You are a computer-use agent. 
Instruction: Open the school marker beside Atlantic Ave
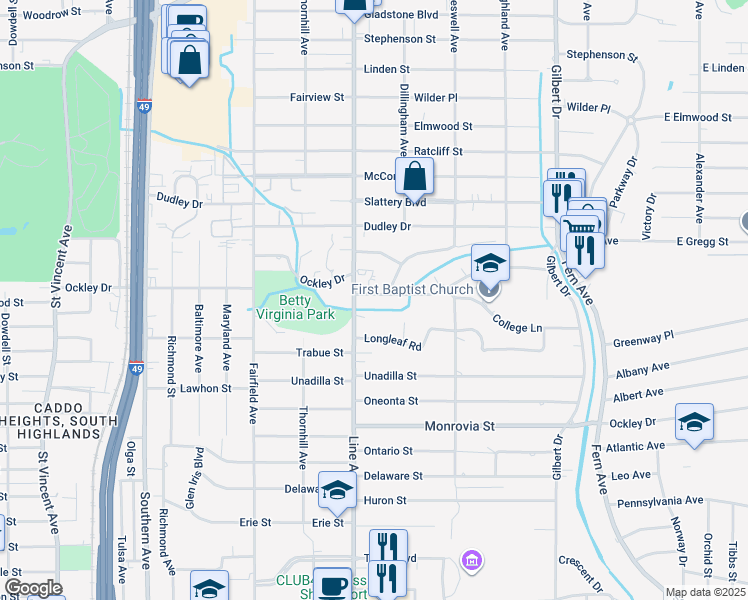click(694, 422)
